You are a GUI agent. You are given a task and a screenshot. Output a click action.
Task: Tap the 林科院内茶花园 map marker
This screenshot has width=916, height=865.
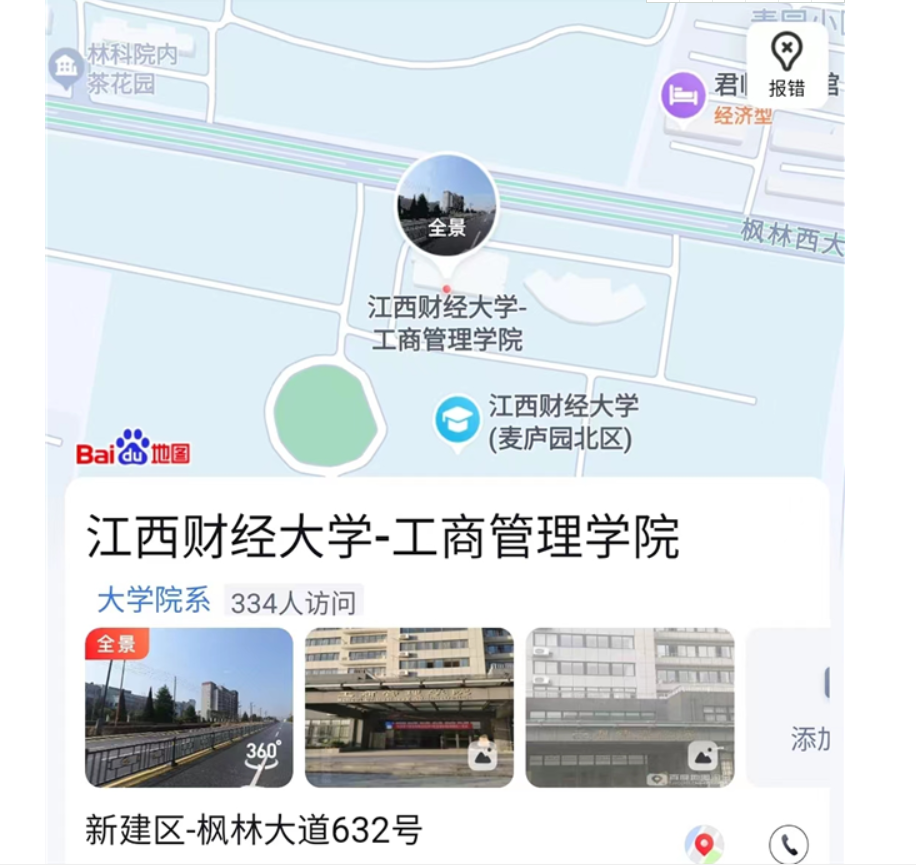67,68
